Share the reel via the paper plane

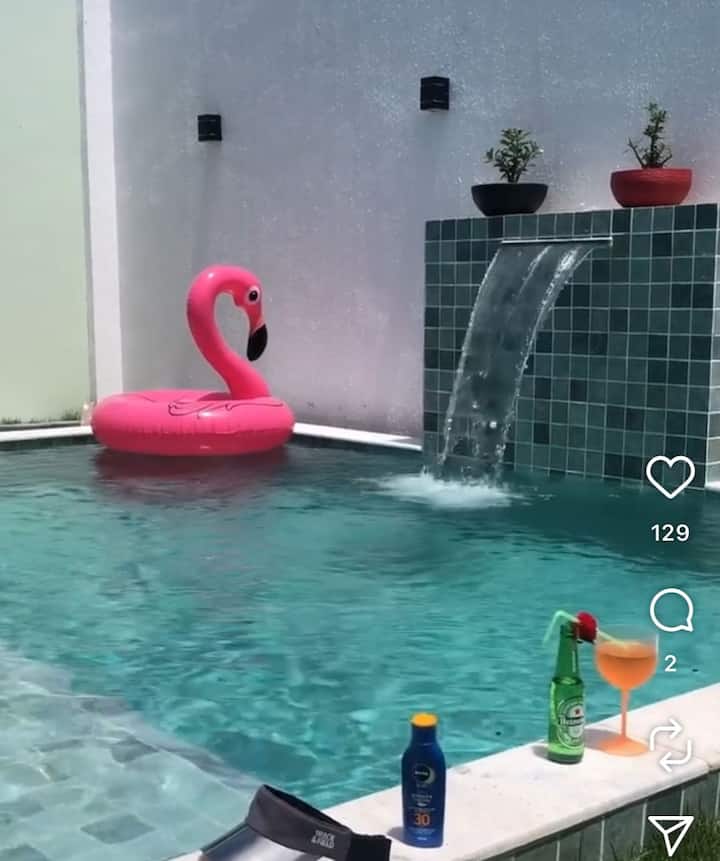pyautogui.click(x=670, y=834)
